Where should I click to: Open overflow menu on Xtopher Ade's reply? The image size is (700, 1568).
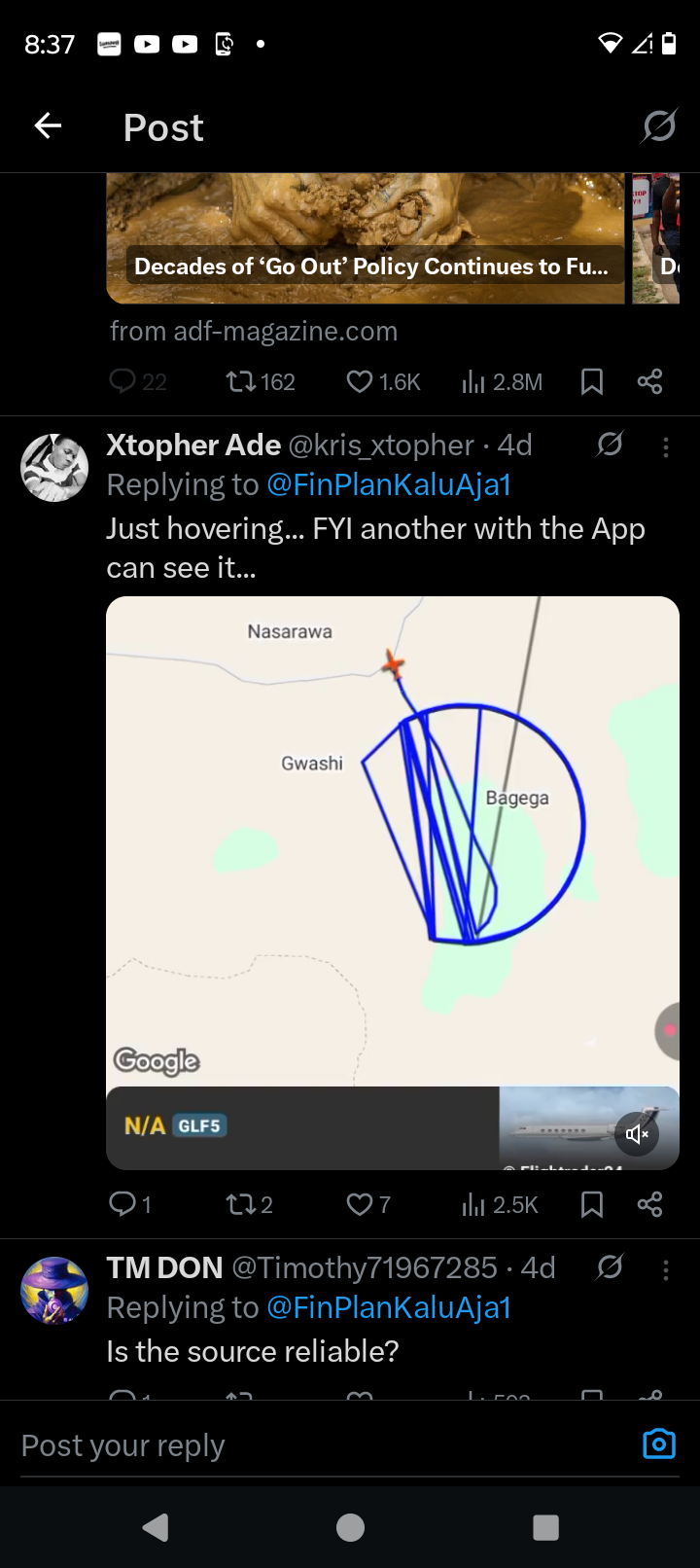click(x=665, y=446)
